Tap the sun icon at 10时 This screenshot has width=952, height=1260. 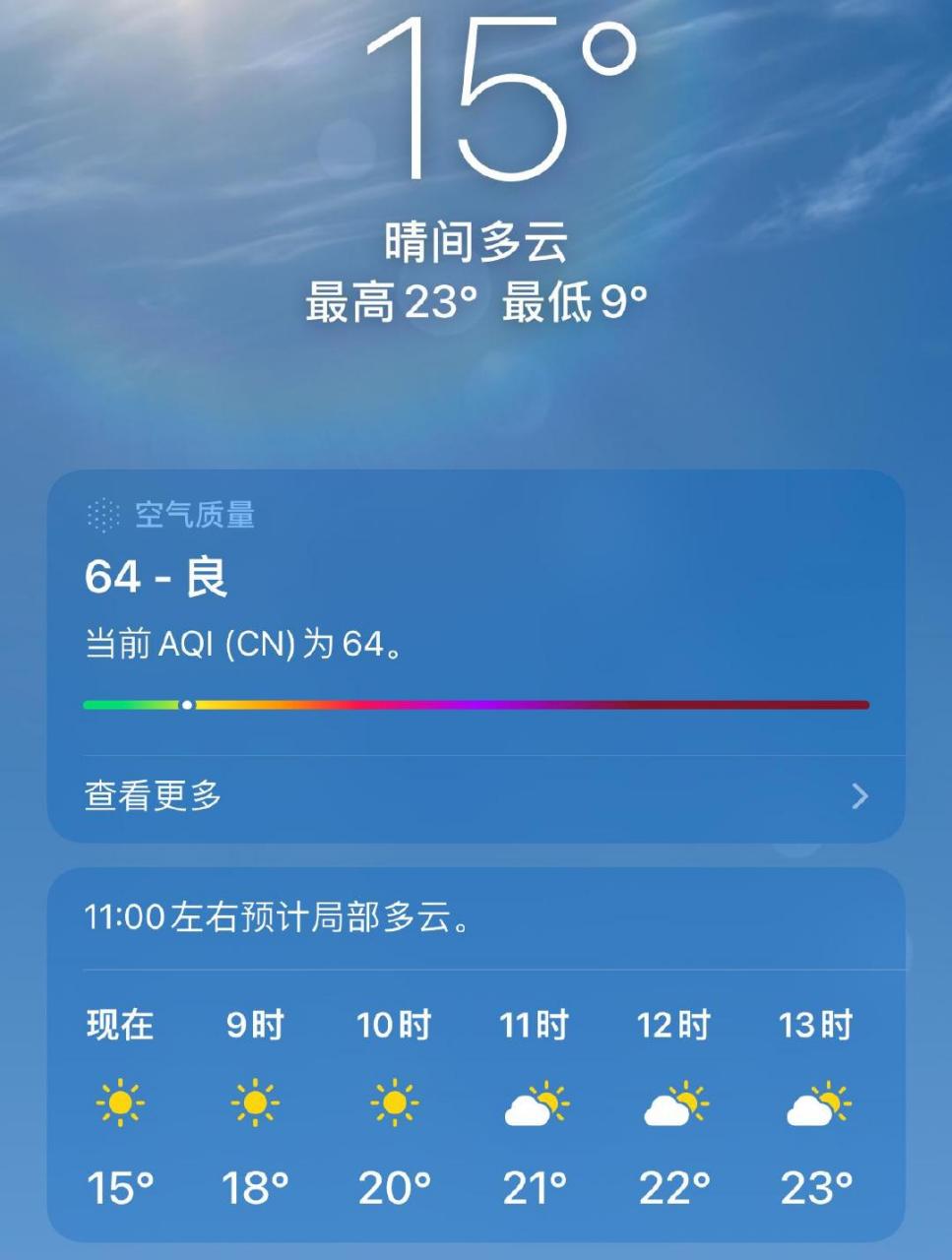[x=396, y=1102]
